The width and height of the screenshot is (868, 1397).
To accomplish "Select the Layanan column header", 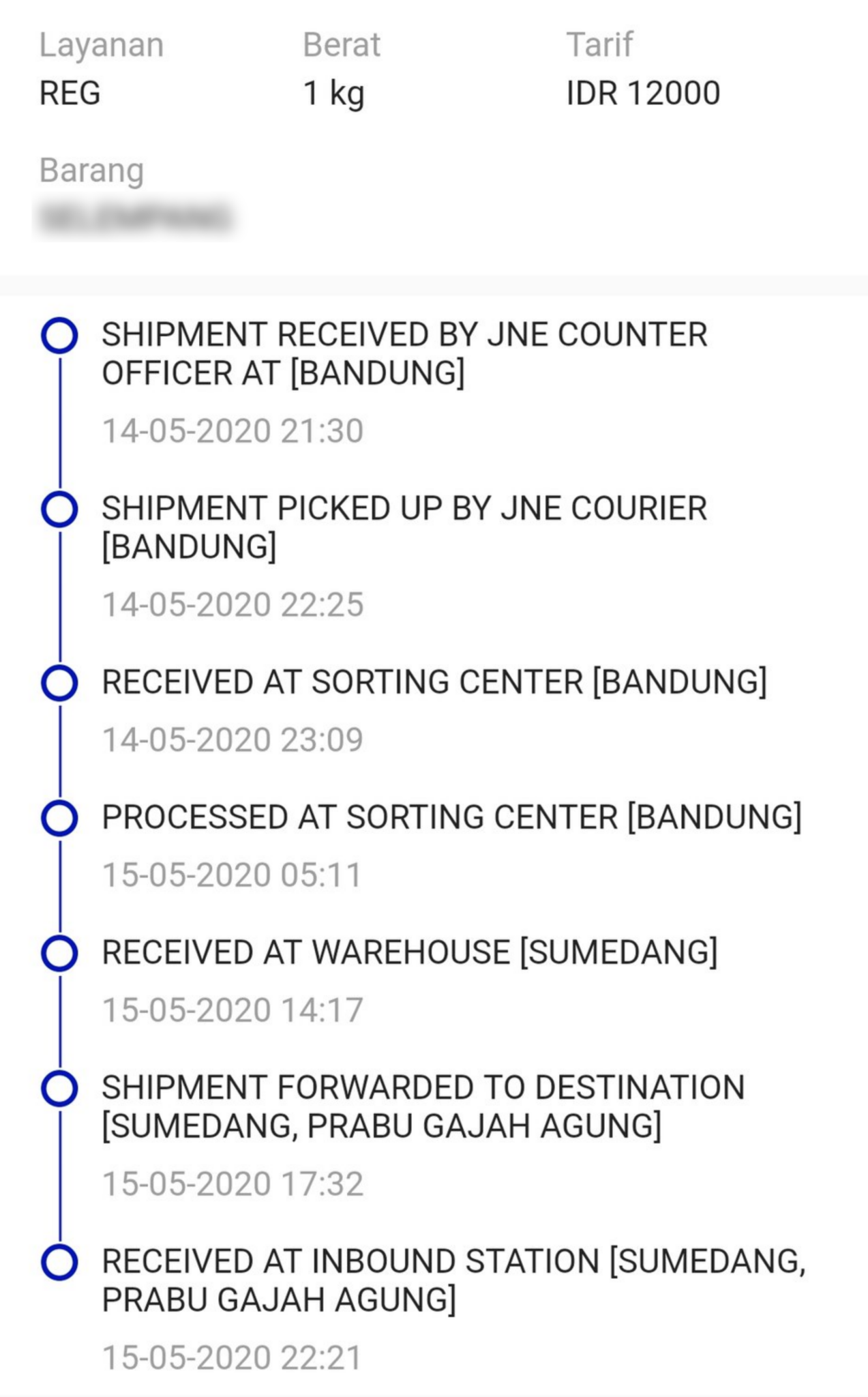I will [101, 45].
